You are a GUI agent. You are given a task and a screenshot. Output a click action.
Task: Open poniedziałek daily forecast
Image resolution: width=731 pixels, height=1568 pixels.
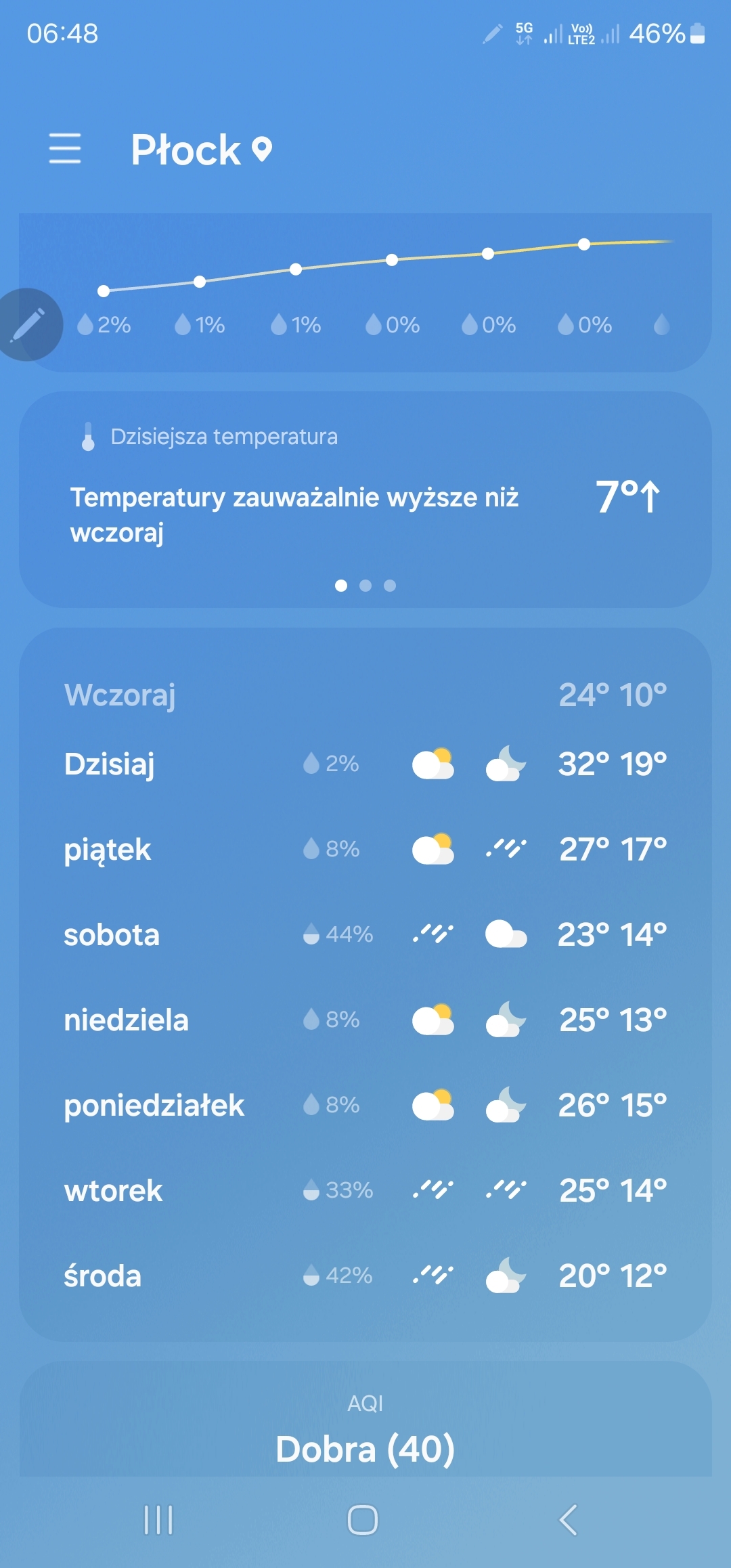point(365,1106)
